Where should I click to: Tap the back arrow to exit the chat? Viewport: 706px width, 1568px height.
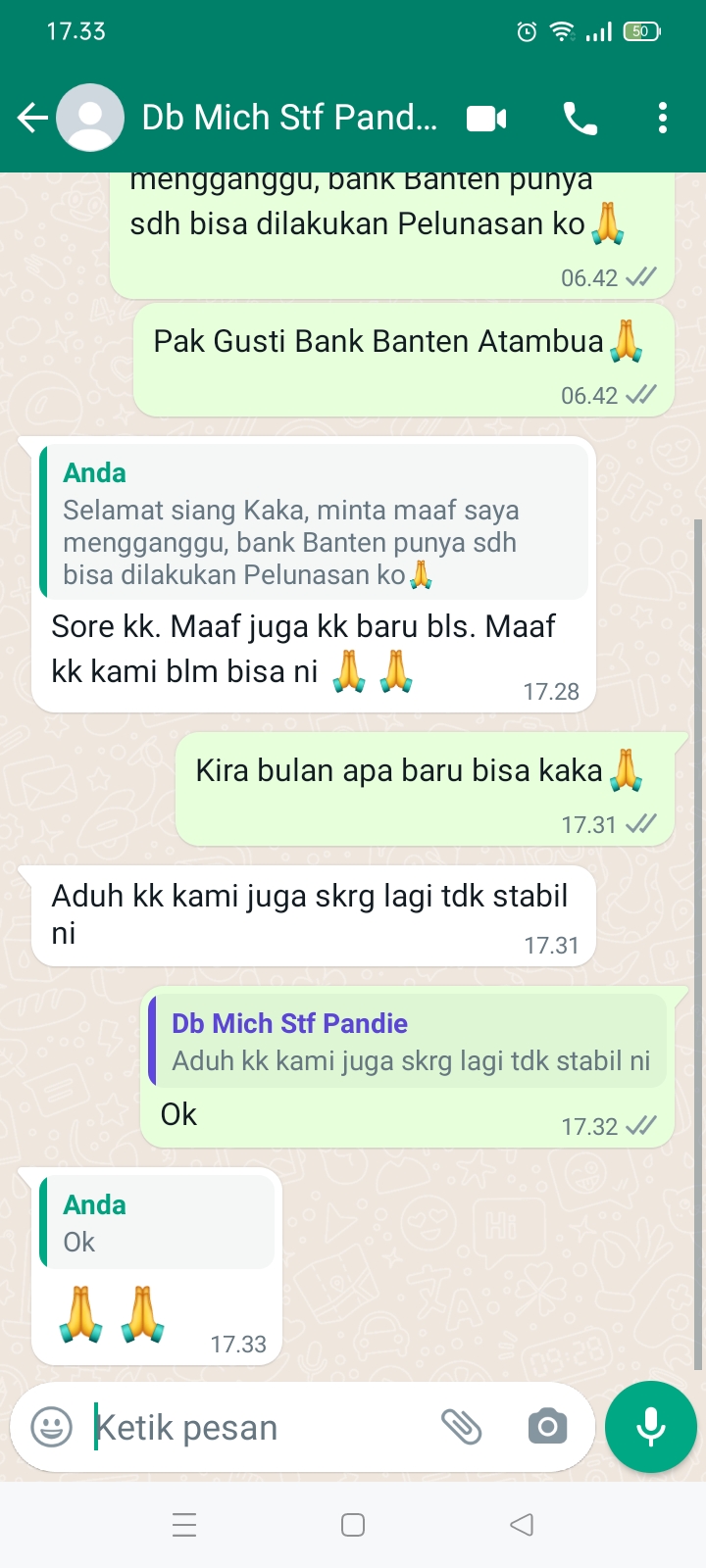click(31, 116)
